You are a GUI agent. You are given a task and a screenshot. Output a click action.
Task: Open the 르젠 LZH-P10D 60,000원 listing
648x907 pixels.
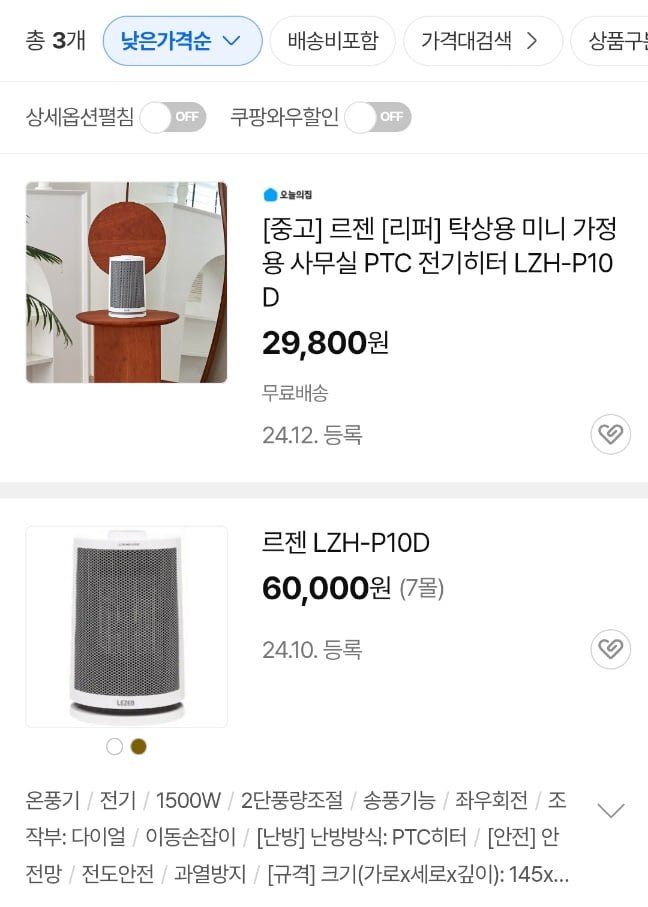click(x=345, y=543)
